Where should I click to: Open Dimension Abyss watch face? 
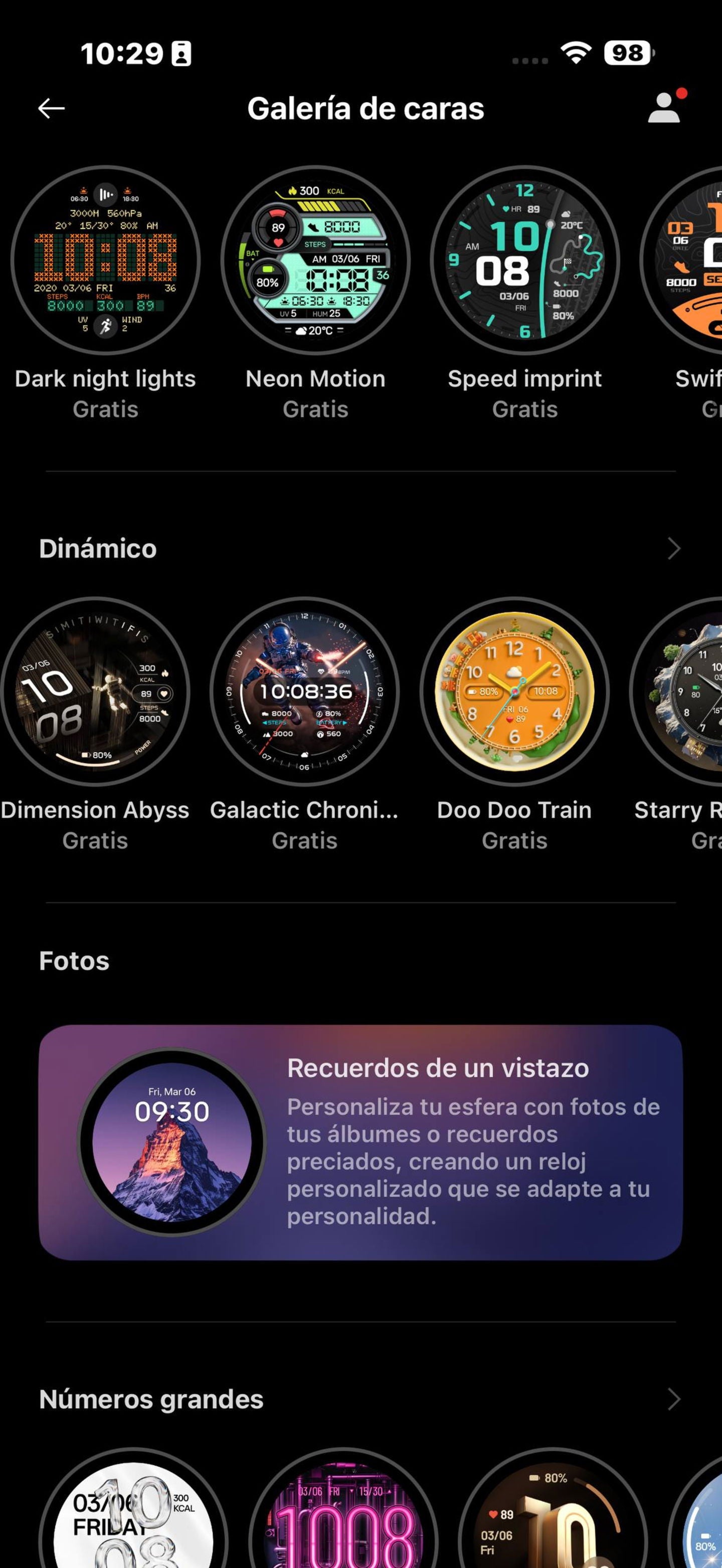pyautogui.click(x=95, y=692)
